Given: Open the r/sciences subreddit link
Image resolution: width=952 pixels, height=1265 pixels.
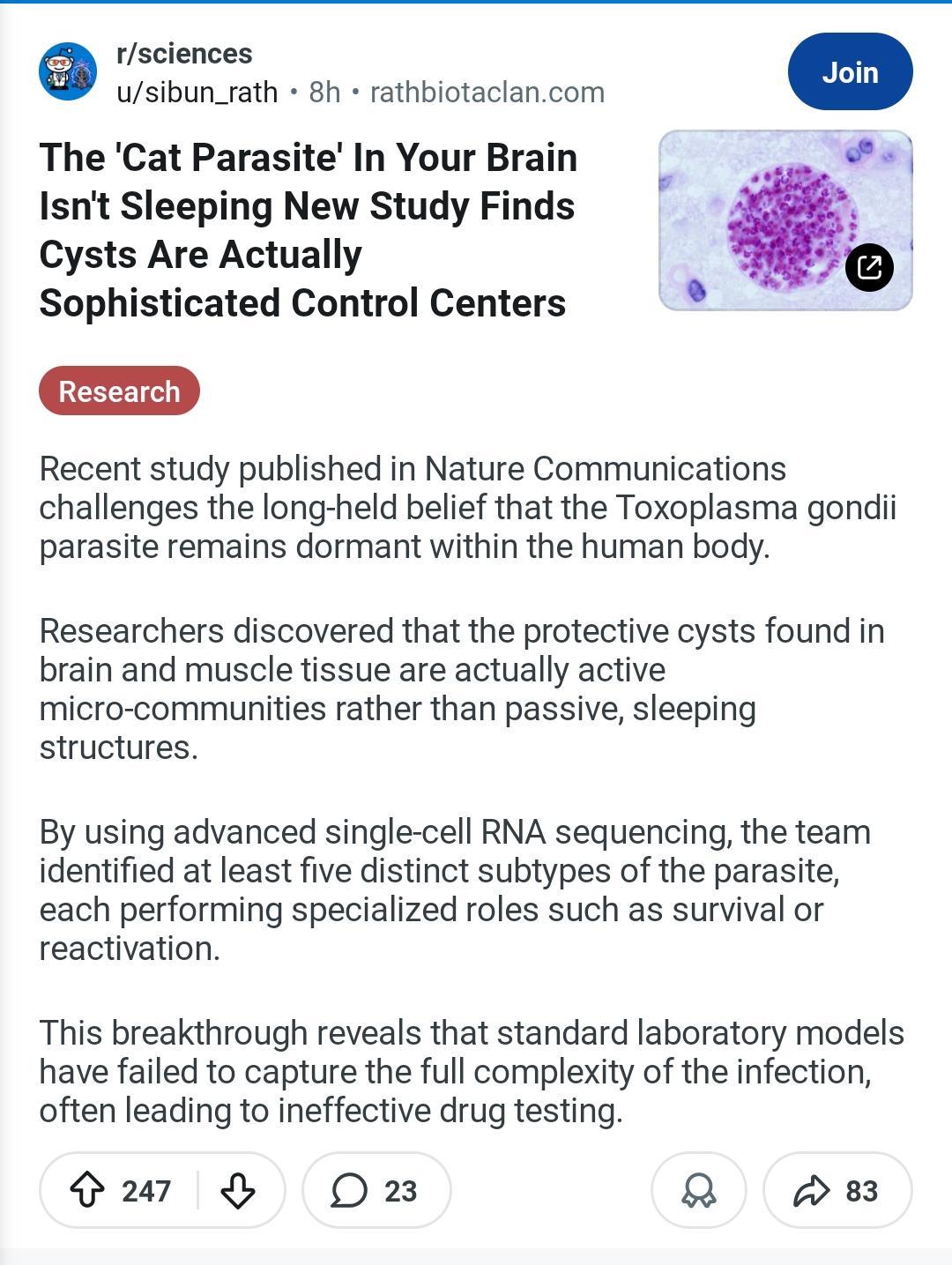Looking at the screenshot, I should click(184, 54).
